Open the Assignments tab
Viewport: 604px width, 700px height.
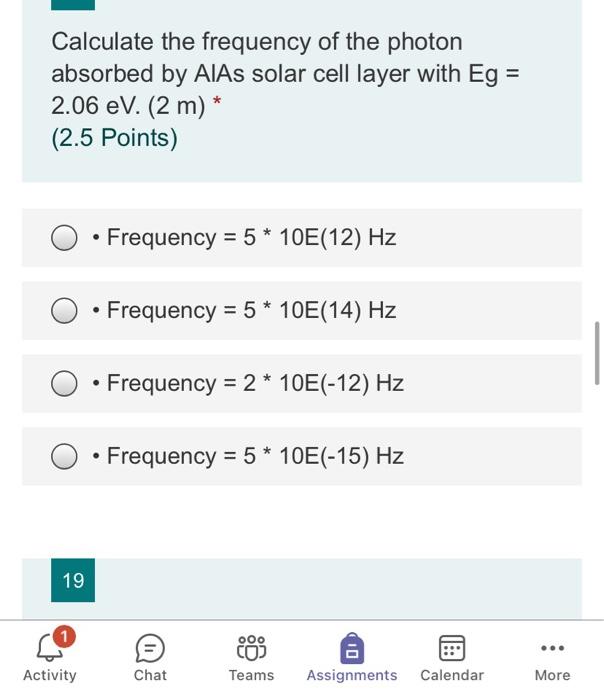point(352,657)
